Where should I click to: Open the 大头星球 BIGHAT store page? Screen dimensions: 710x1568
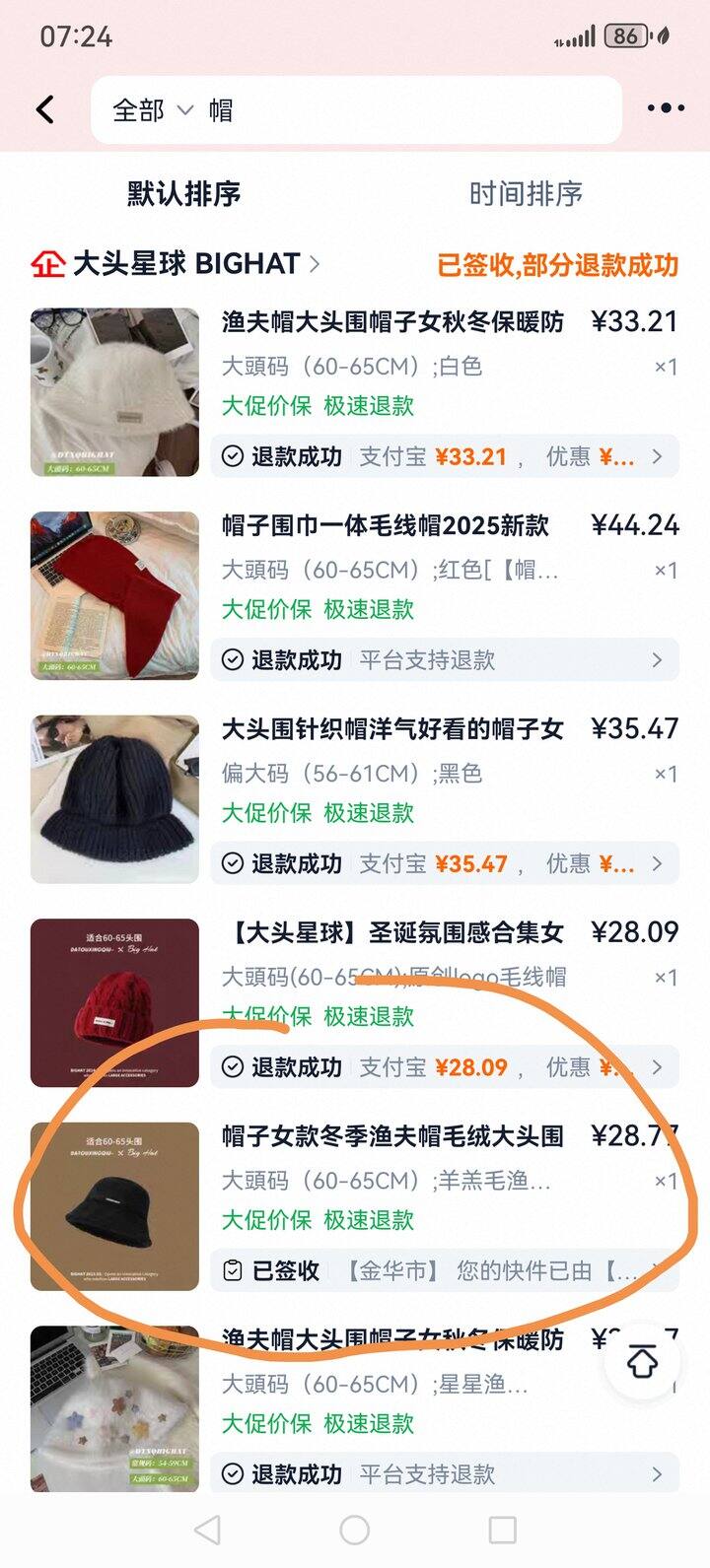[x=177, y=264]
